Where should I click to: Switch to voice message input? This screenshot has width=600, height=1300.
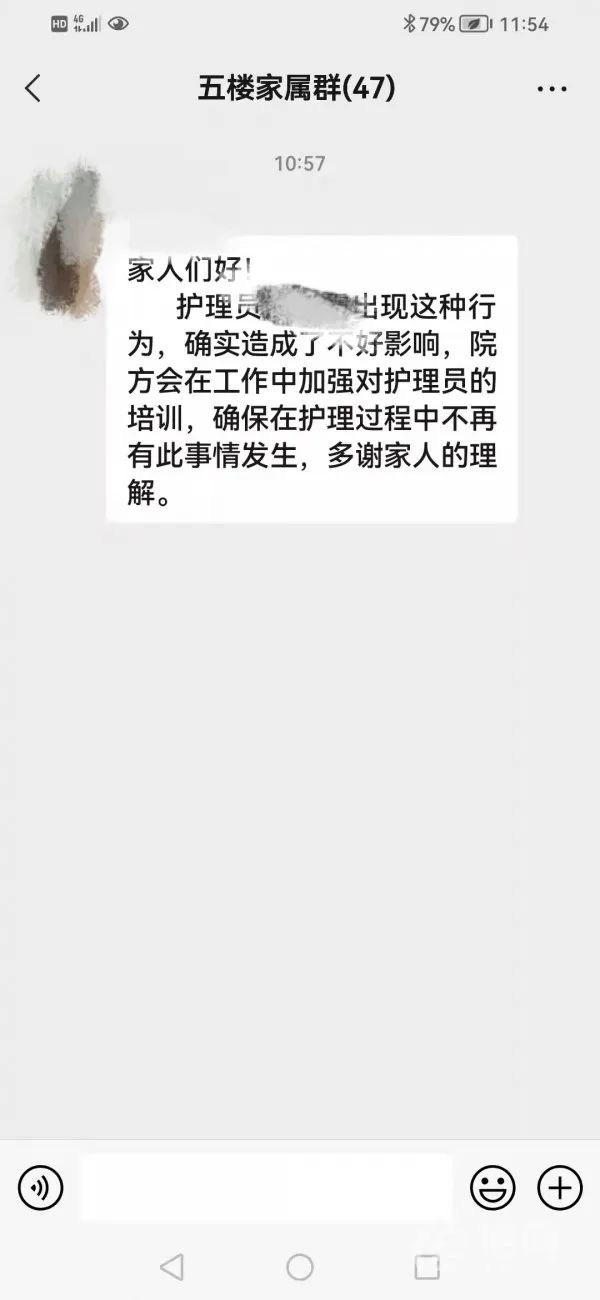click(40, 1188)
